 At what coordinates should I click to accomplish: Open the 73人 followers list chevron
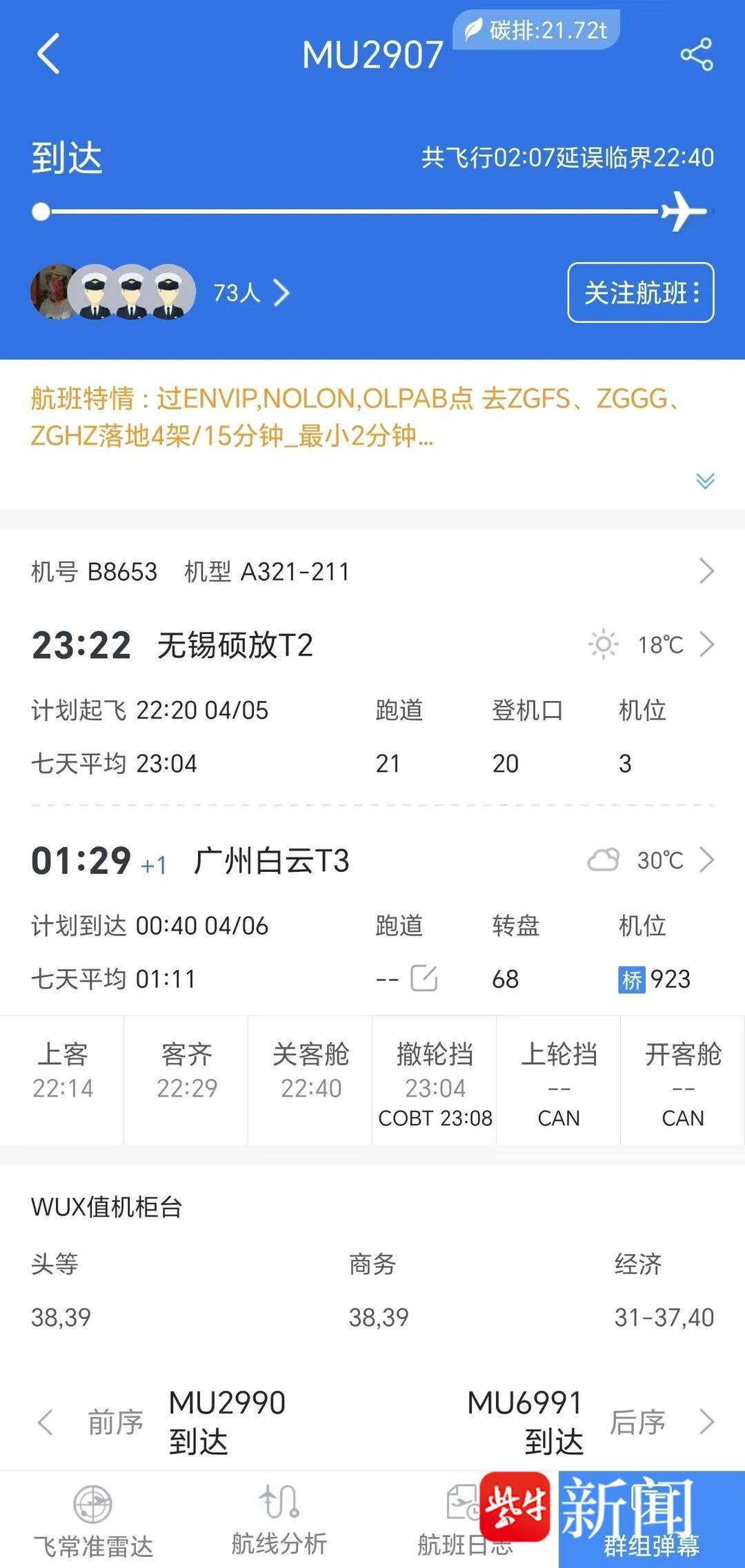pyautogui.click(x=282, y=293)
